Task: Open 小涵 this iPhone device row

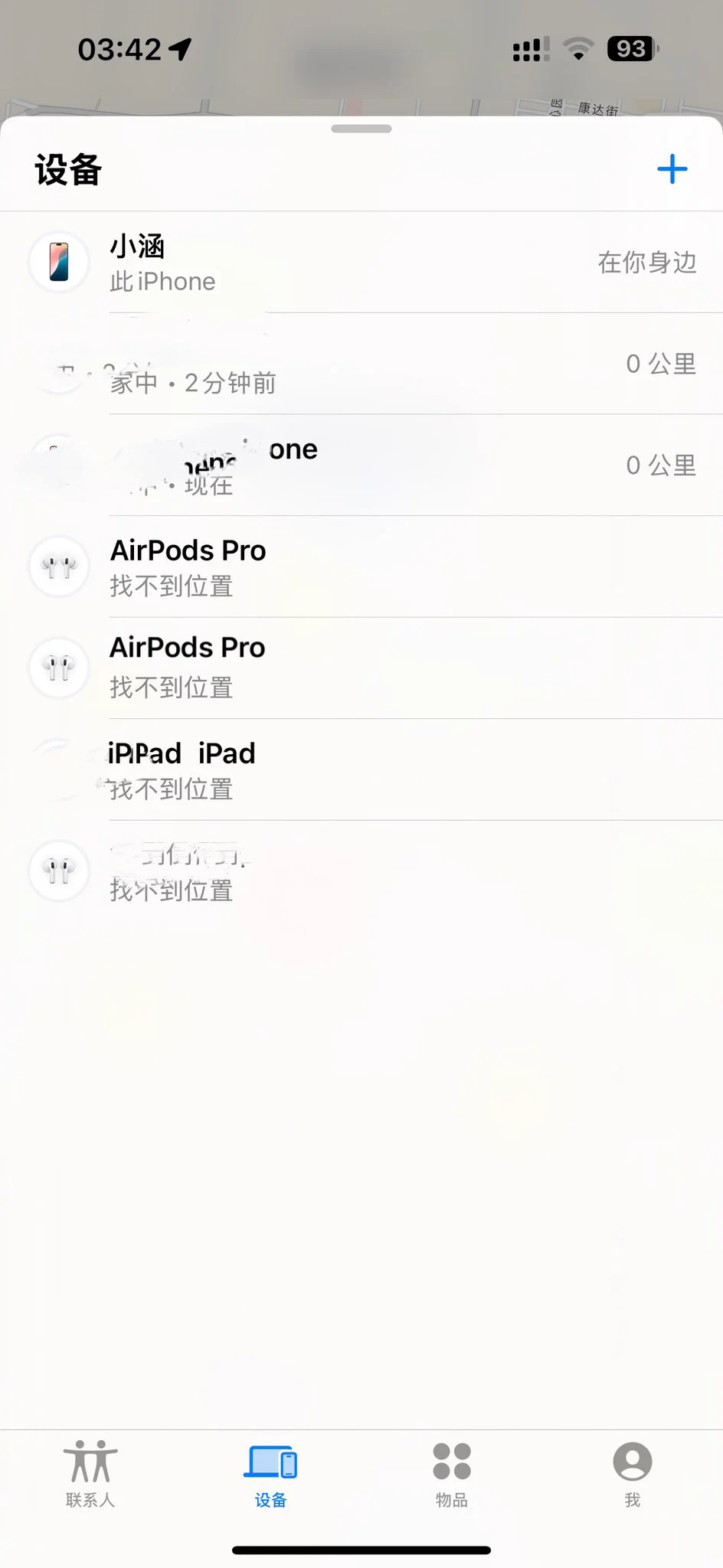Action: coord(361,263)
